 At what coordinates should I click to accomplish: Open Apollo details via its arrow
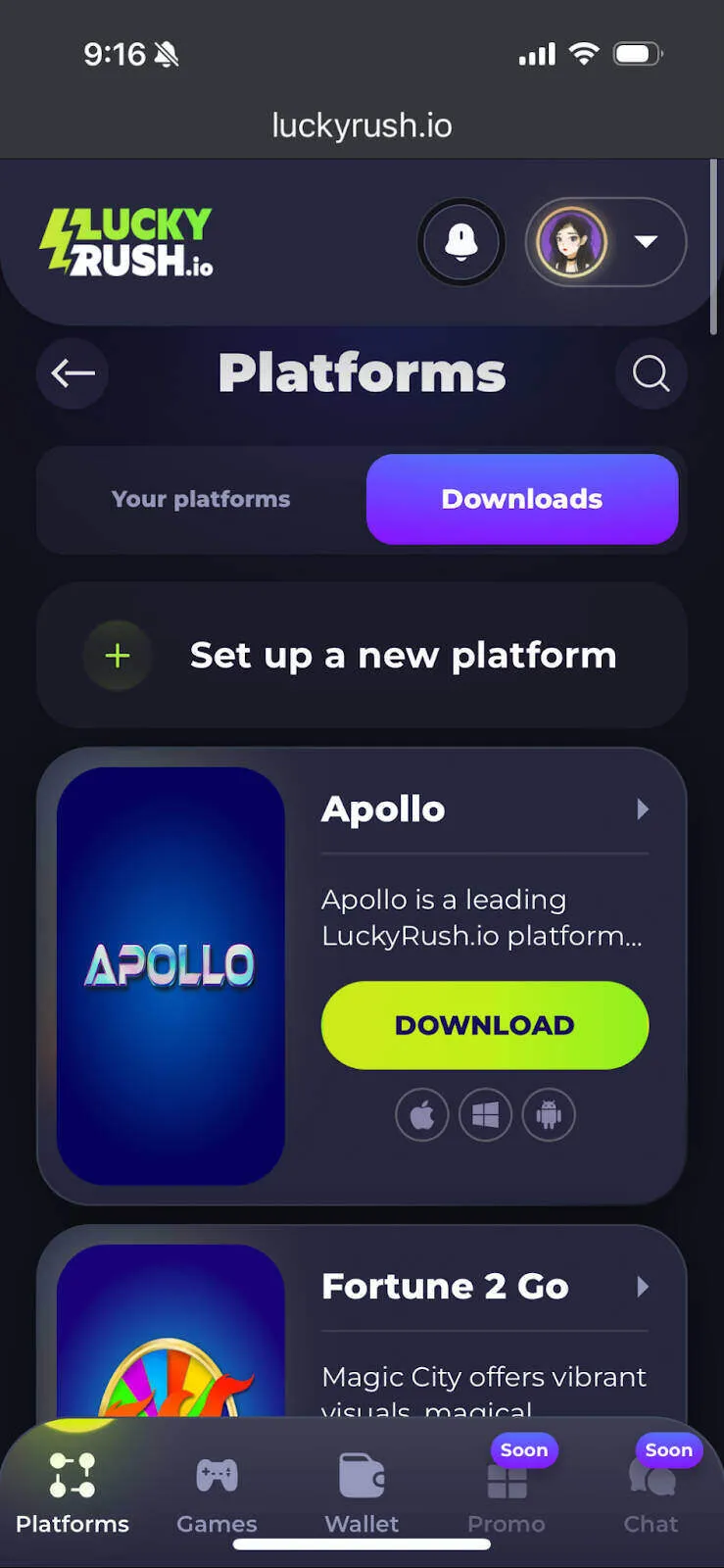(643, 809)
